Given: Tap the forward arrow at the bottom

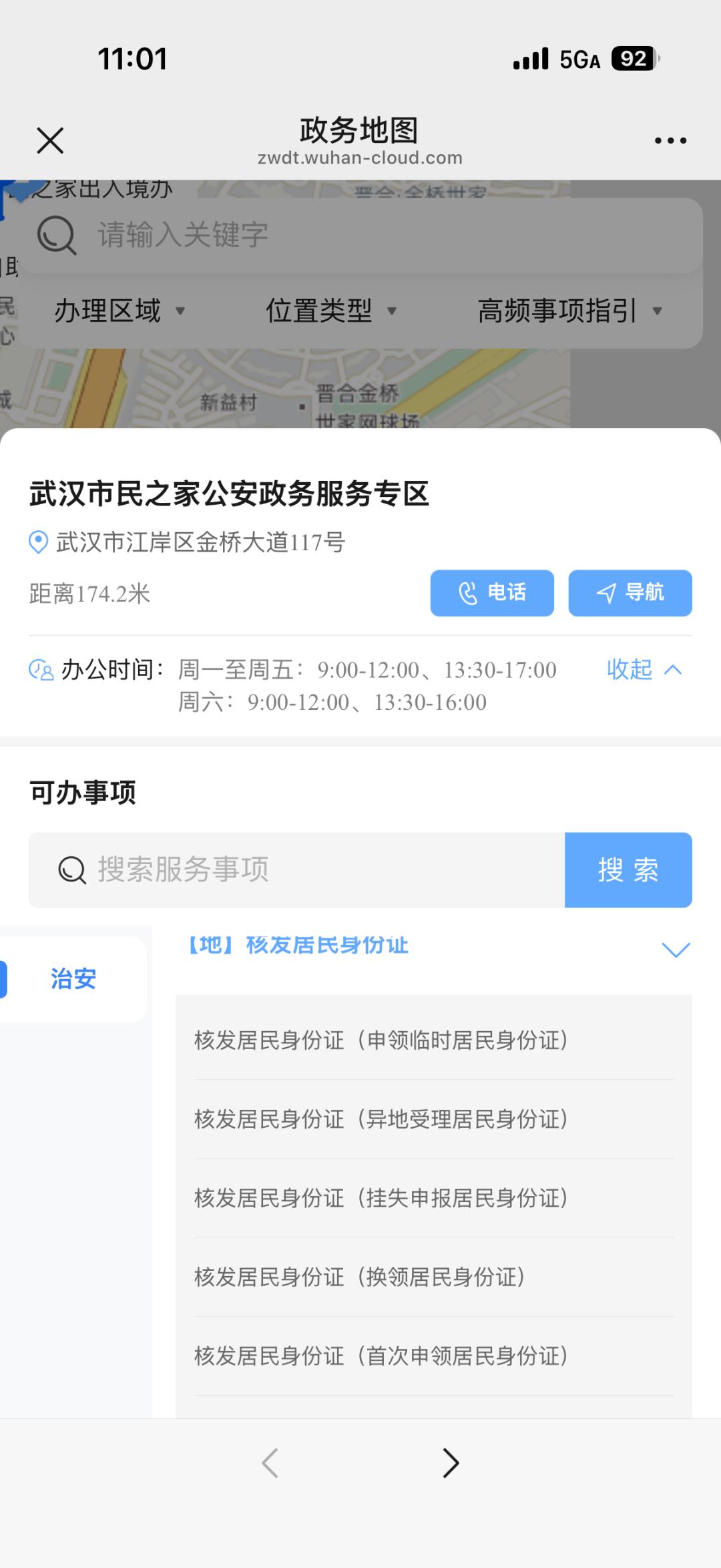Looking at the screenshot, I should 451,1462.
